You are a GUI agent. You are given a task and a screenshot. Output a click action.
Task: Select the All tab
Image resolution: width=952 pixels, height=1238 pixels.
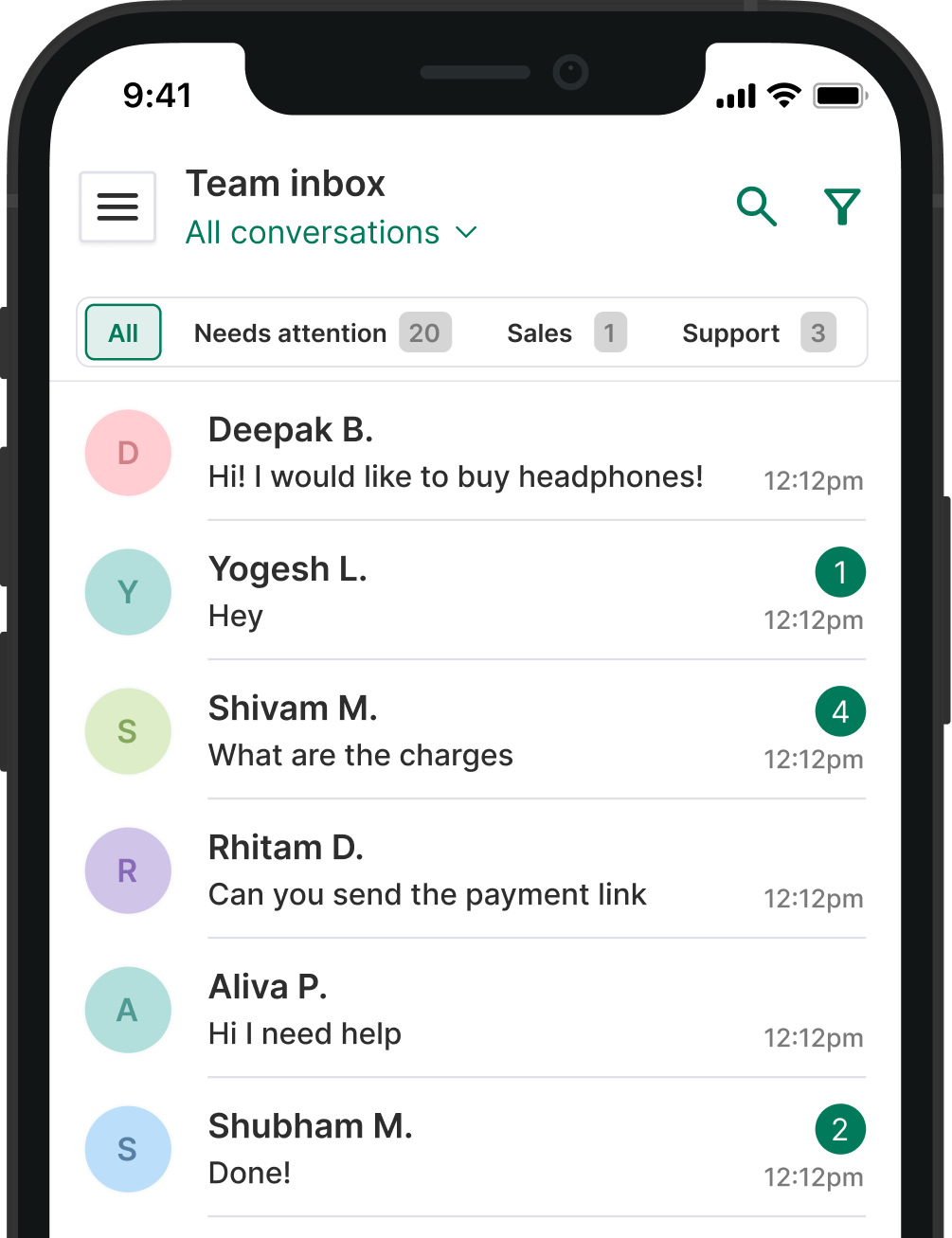(123, 332)
